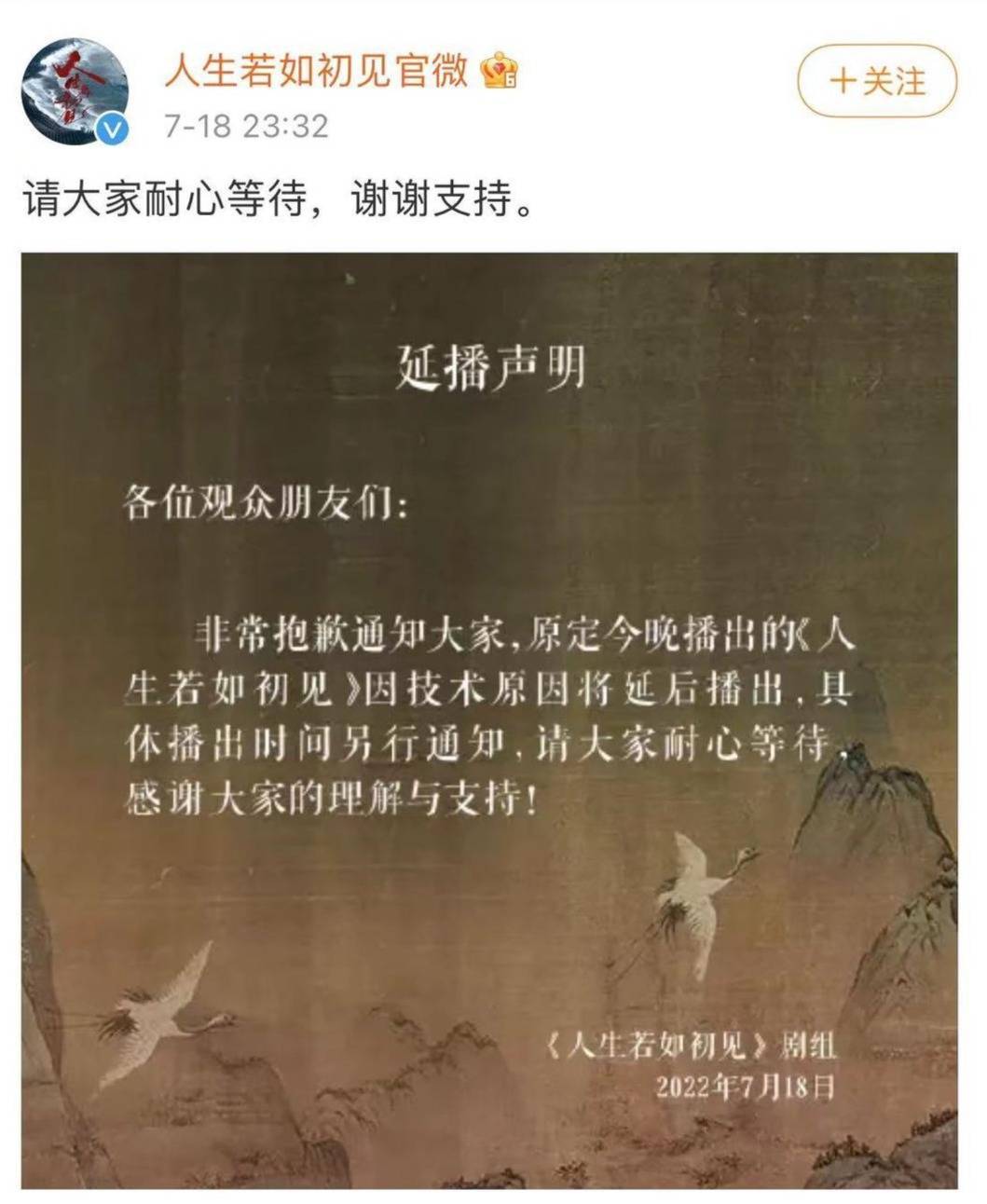Image resolution: width=987 pixels, height=1204 pixels.
Task: Open the 人生若如初见官微 profile avatar
Action: click(x=75, y=92)
